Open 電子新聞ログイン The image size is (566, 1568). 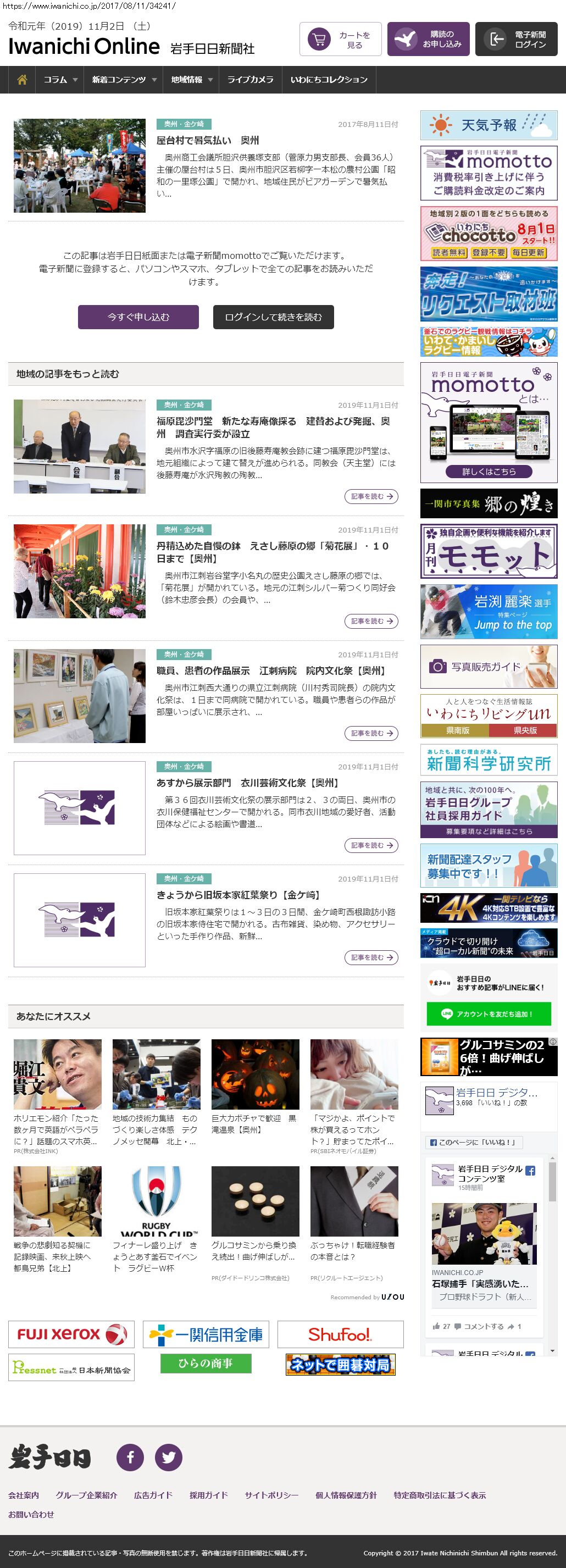(516, 40)
